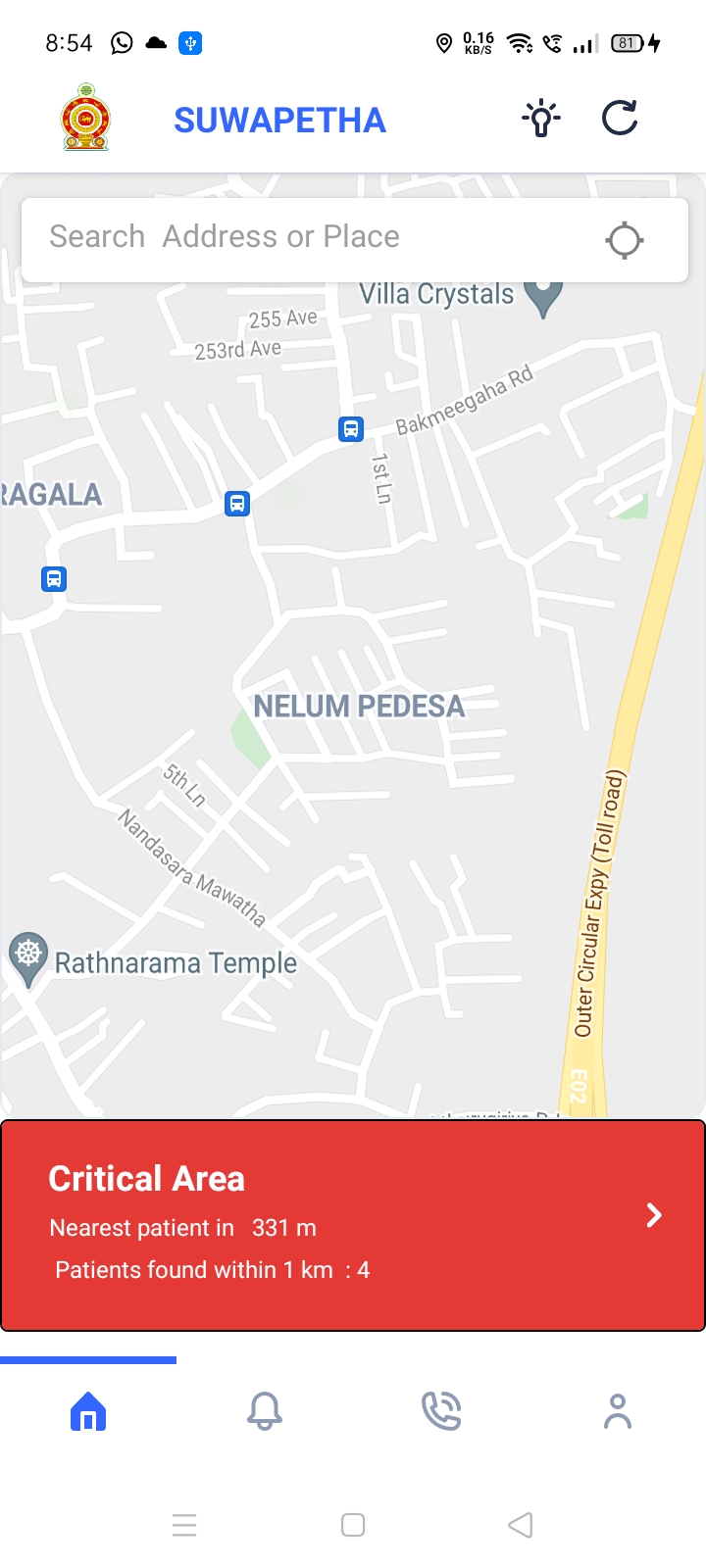Tap the lightbulb tips icon
This screenshot has width=706, height=1568.
[541, 119]
